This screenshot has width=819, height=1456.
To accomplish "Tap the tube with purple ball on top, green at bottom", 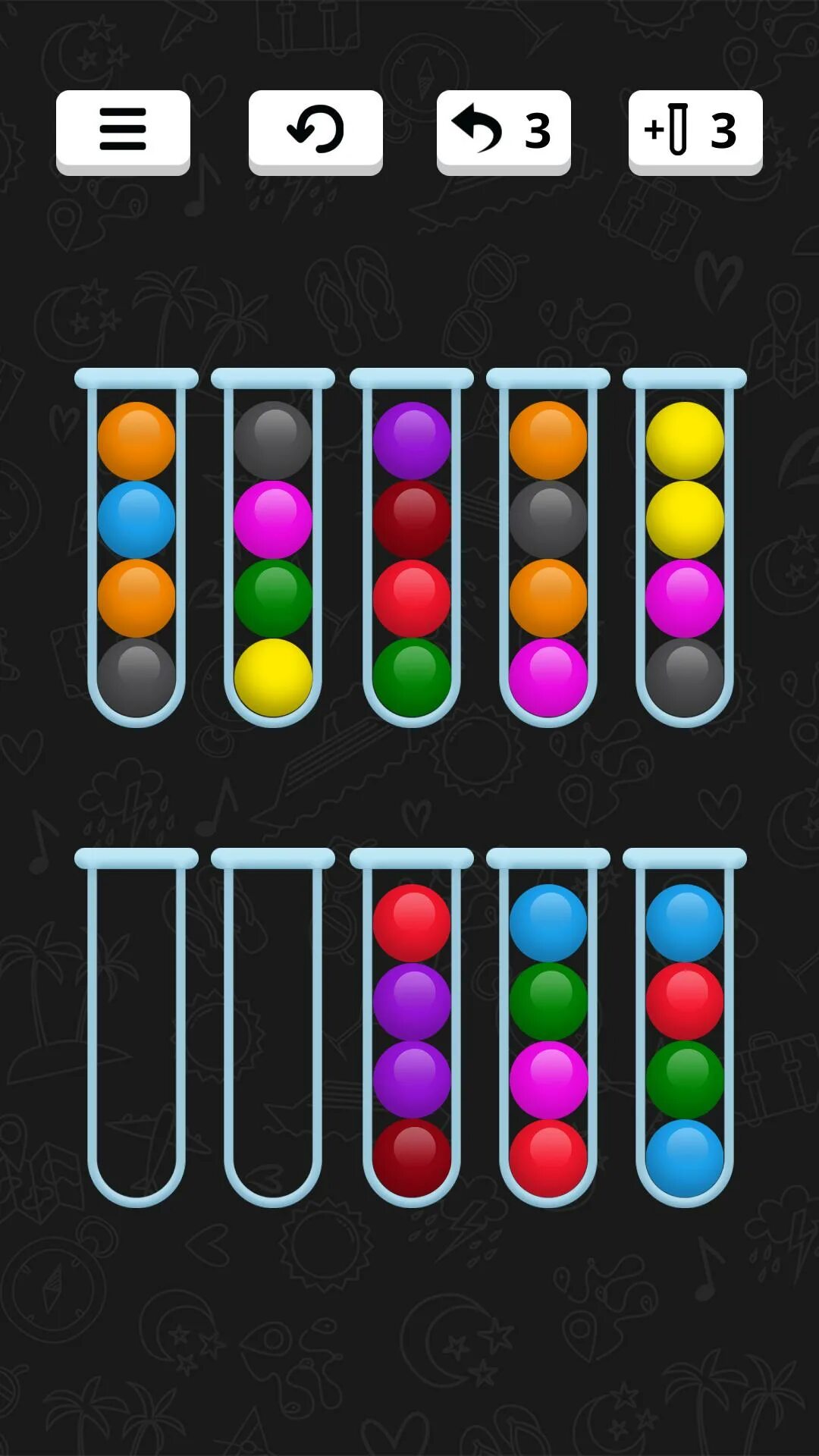I will [x=412, y=548].
